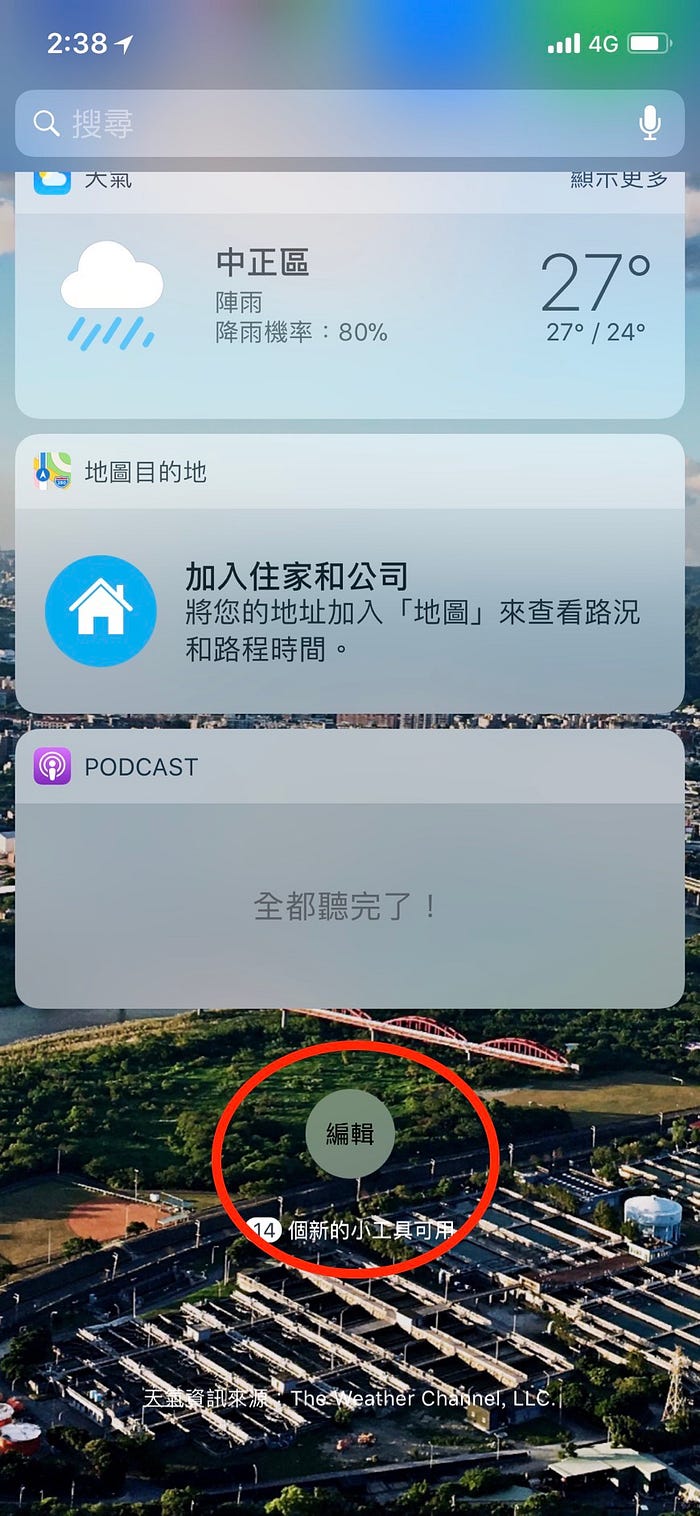700x1516 pixels.
Task: Activate the microphone for voice search
Action: coord(650,124)
